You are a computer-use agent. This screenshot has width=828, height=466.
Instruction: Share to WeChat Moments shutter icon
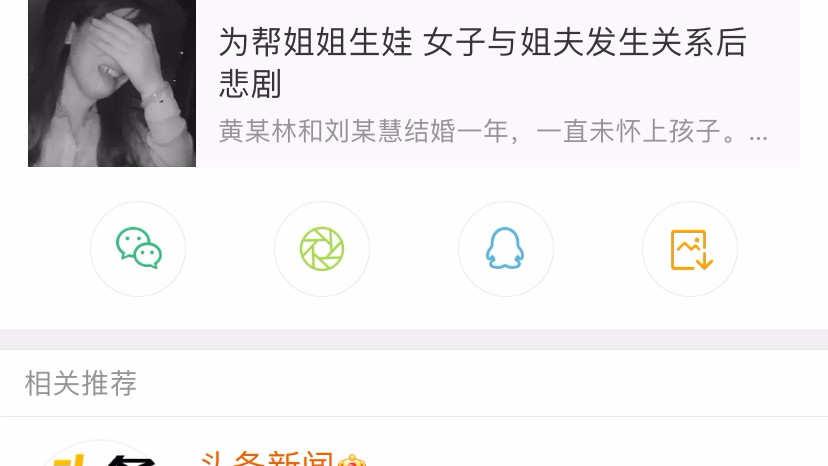point(322,249)
